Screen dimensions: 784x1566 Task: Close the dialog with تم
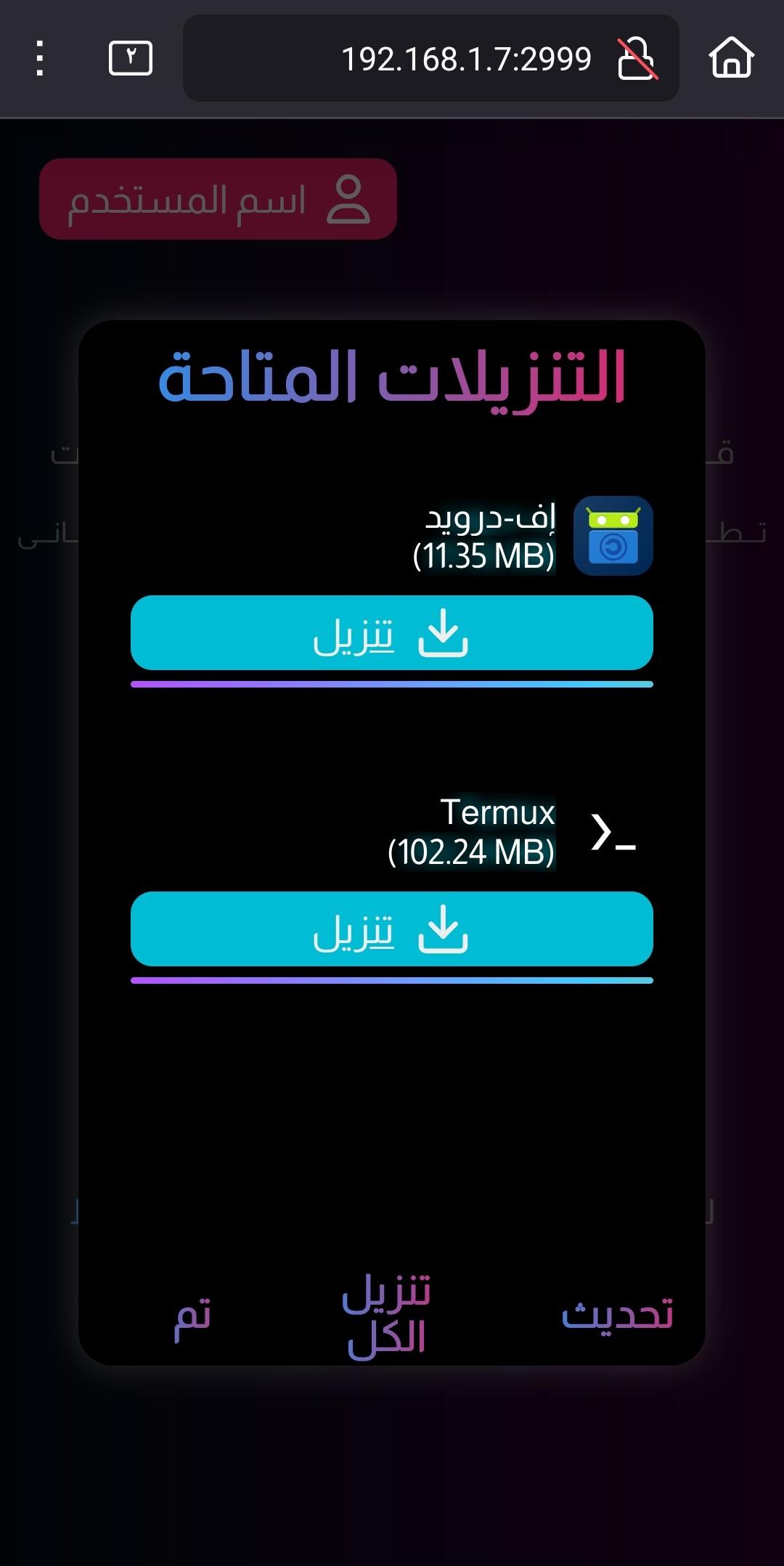coord(192,1316)
